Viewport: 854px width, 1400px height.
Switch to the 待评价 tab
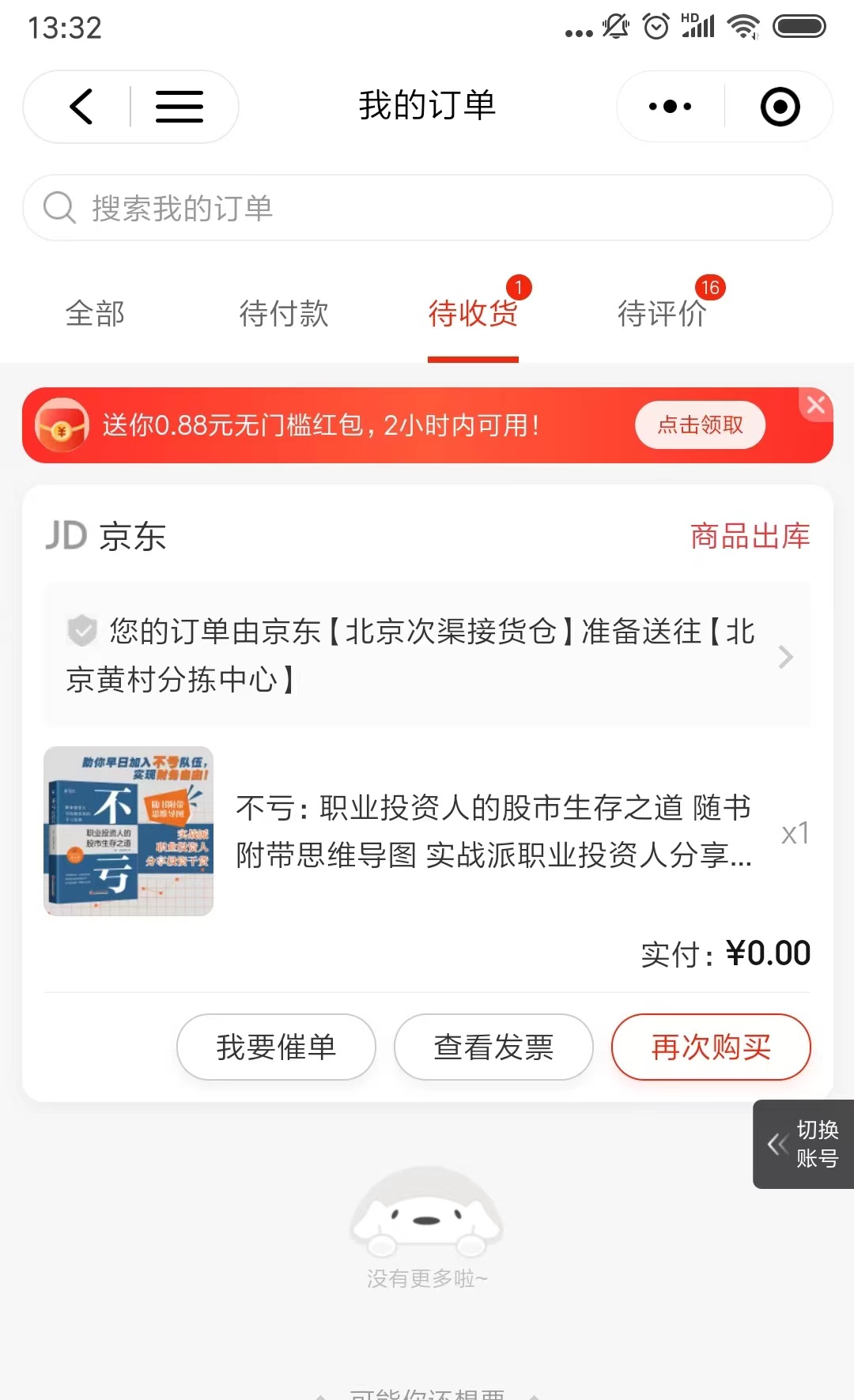[x=662, y=314]
